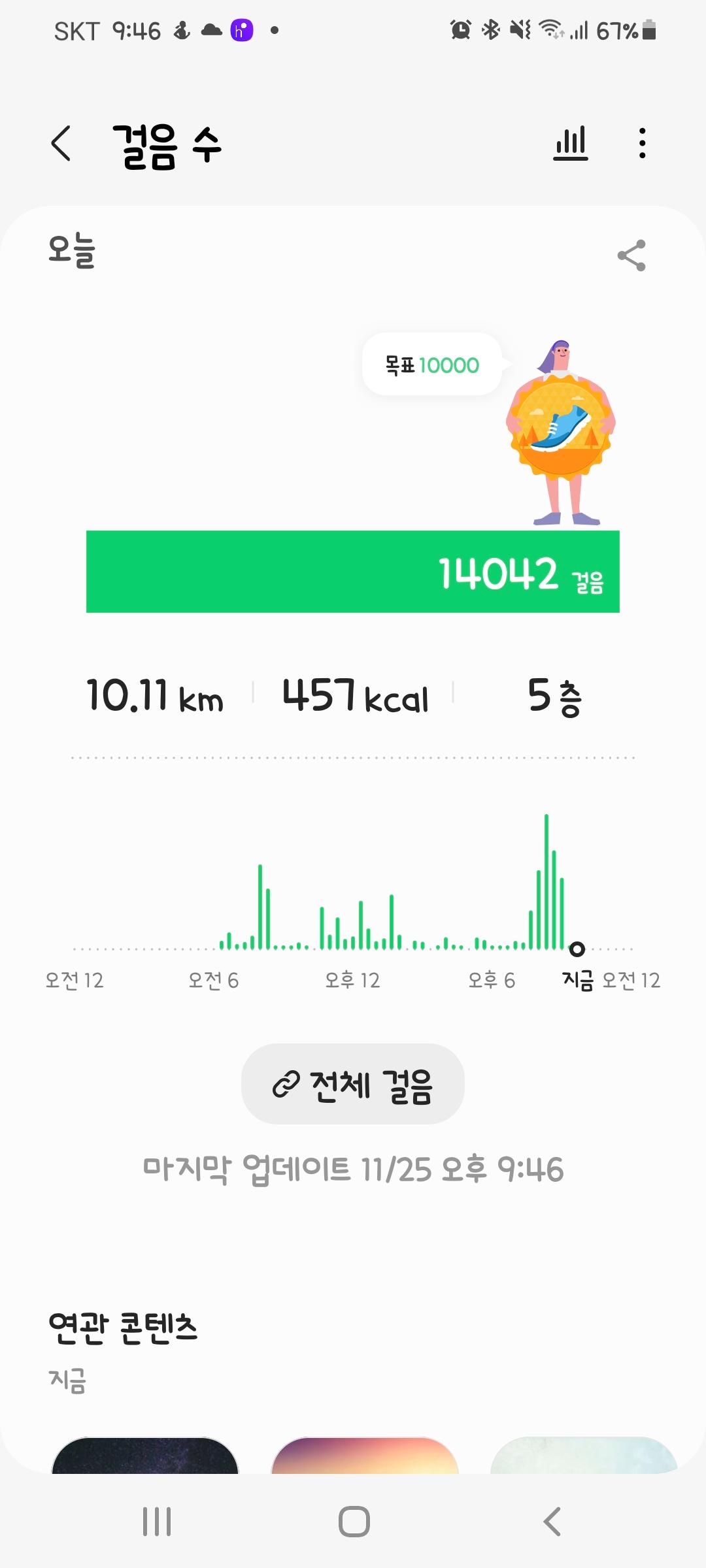Screen dimensions: 706x1568
Task: Tap the 전체 걸음 button
Action: click(353, 1085)
